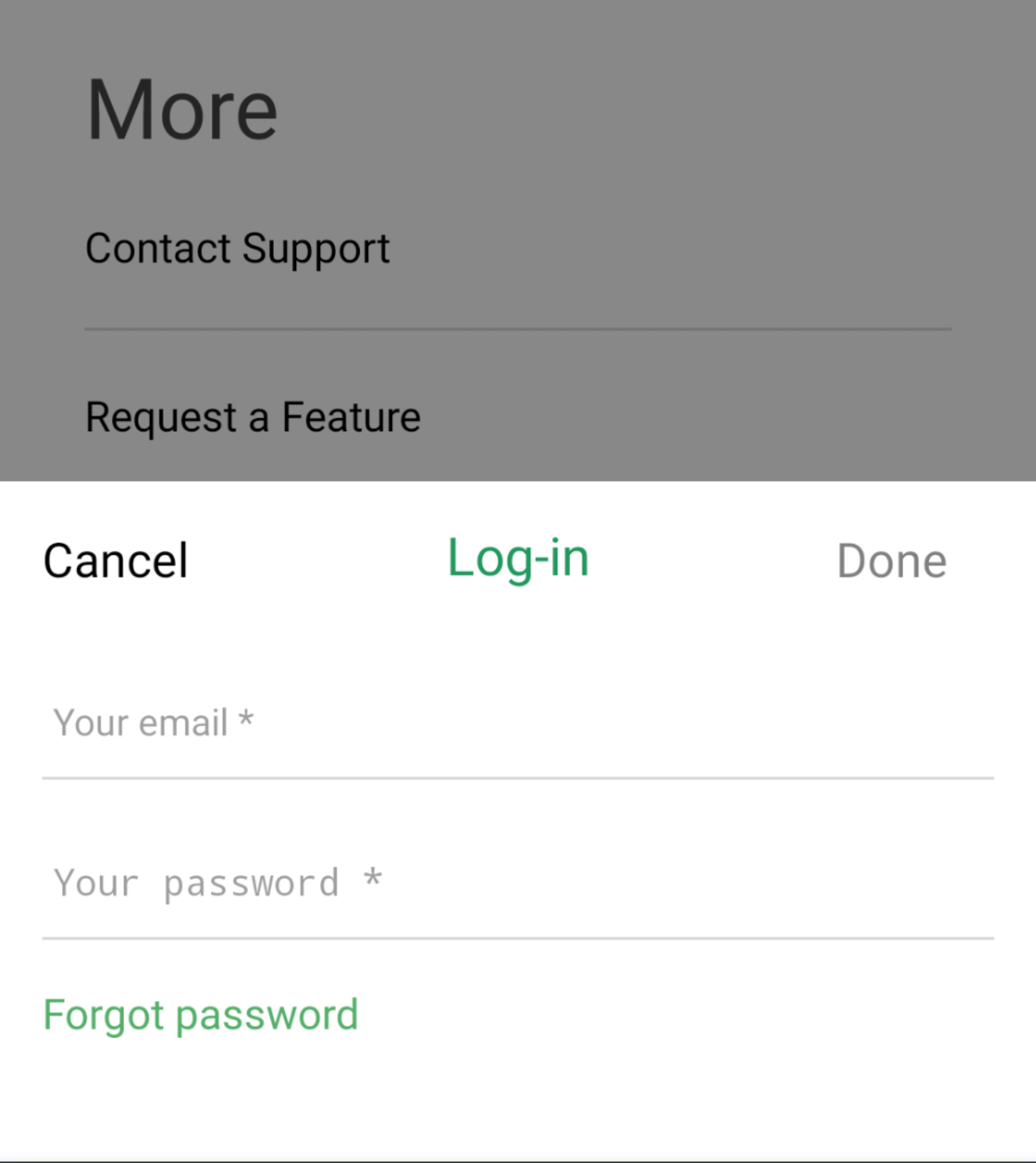Open the Forgot password link
The image size is (1036, 1163).
tap(201, 1015)
